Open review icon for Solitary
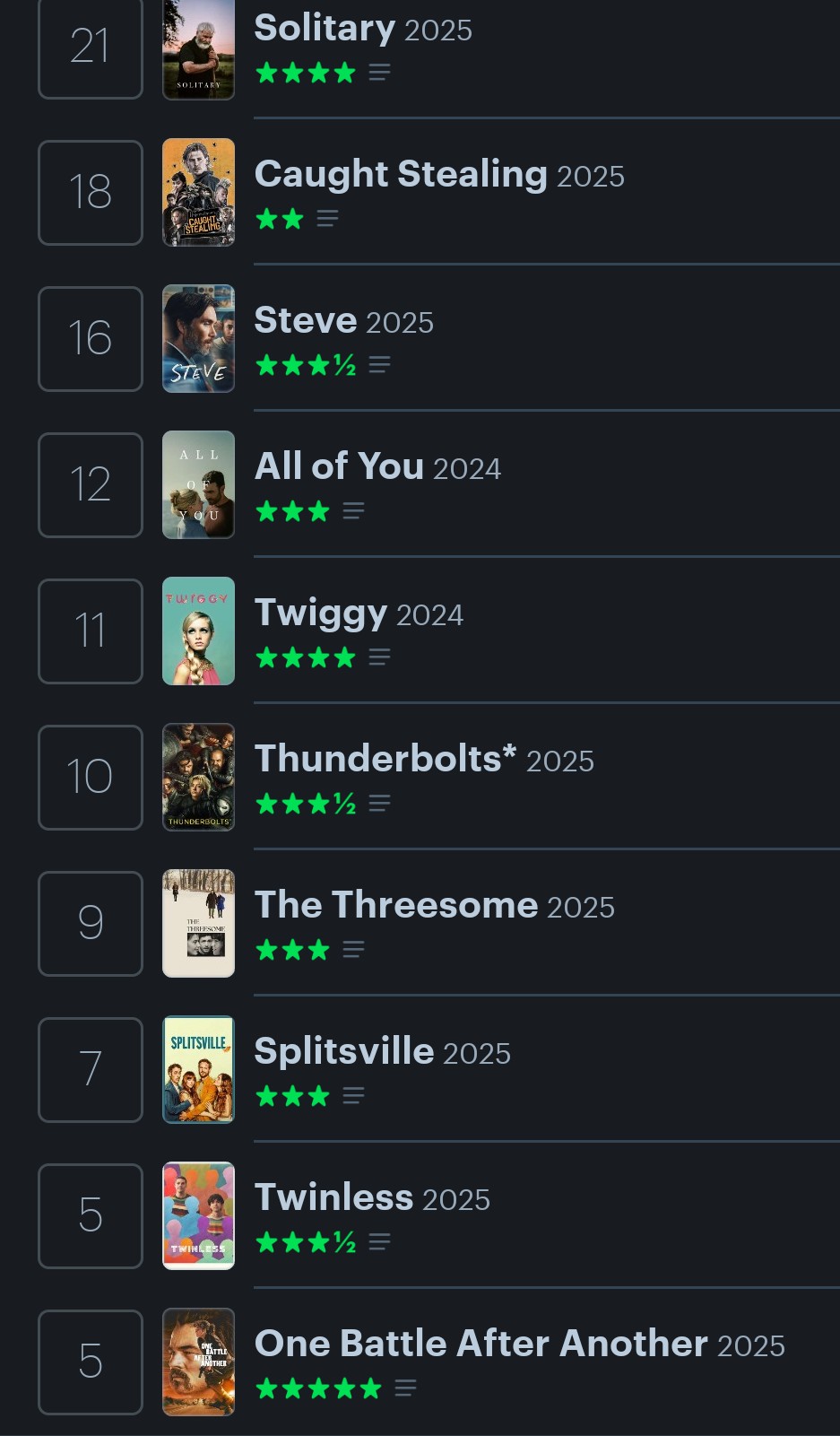 pos(379,73)
